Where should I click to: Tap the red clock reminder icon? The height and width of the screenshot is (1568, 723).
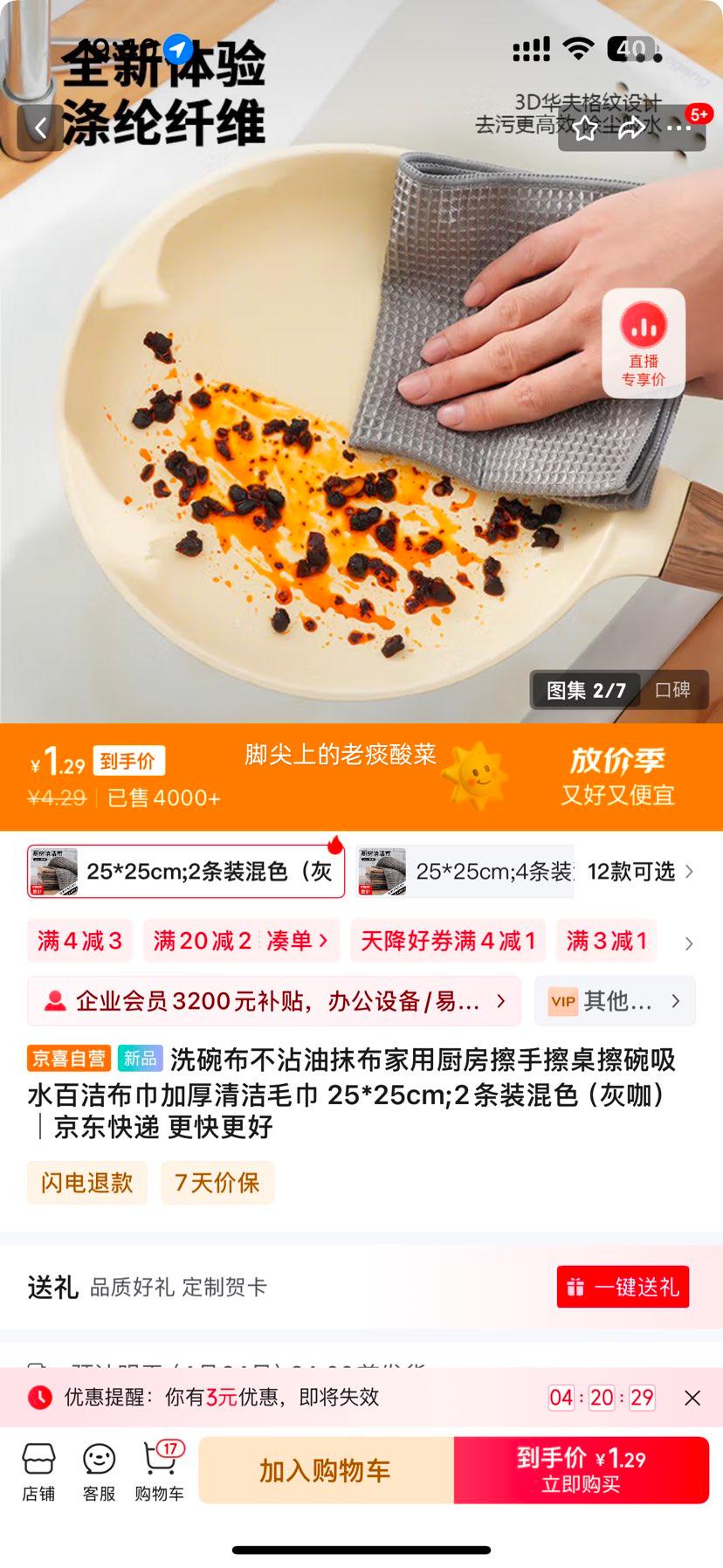coord(39,1398)
